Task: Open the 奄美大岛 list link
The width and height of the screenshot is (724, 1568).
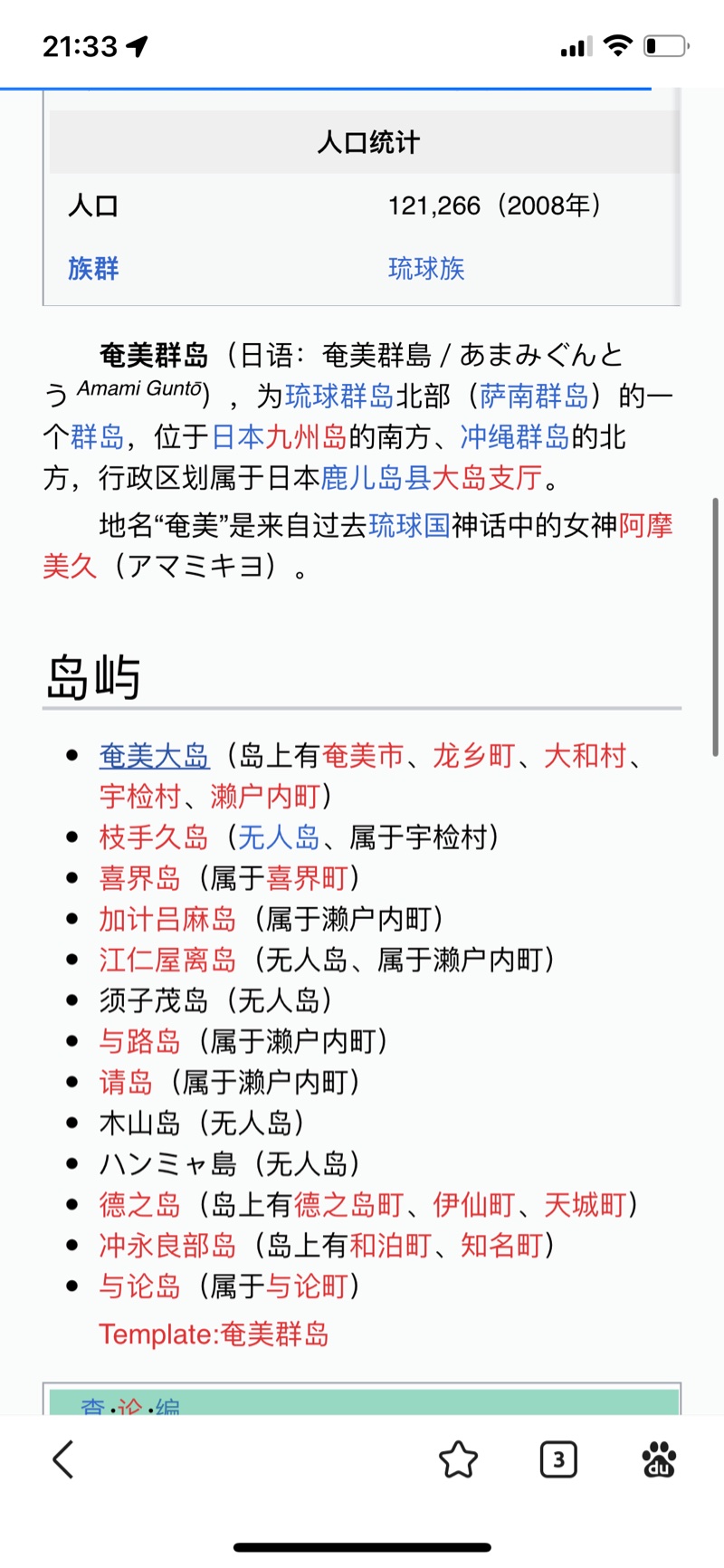Action: point(154,755)
